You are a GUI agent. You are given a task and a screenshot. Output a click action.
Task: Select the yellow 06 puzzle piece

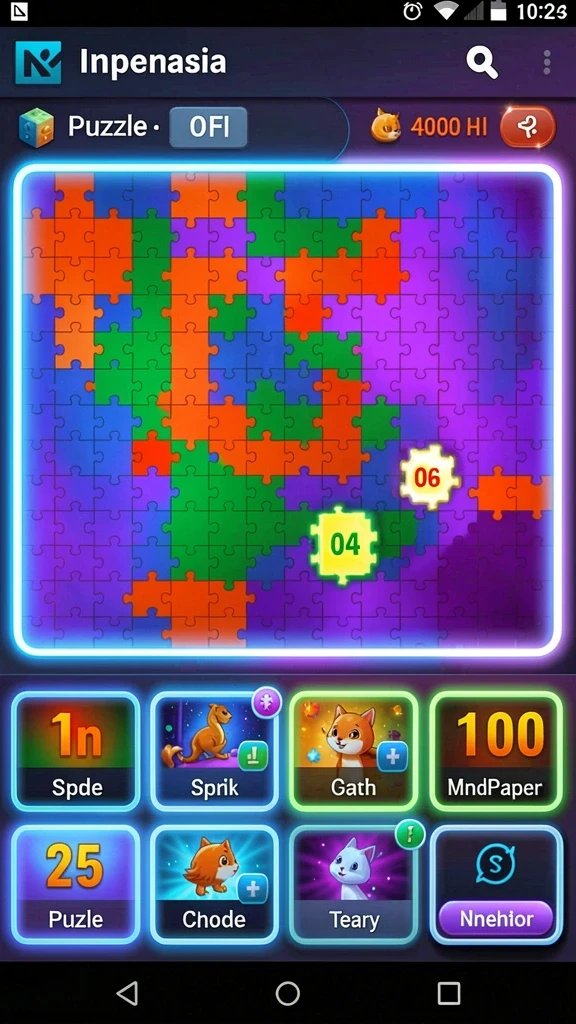click(x=427, y=477)
